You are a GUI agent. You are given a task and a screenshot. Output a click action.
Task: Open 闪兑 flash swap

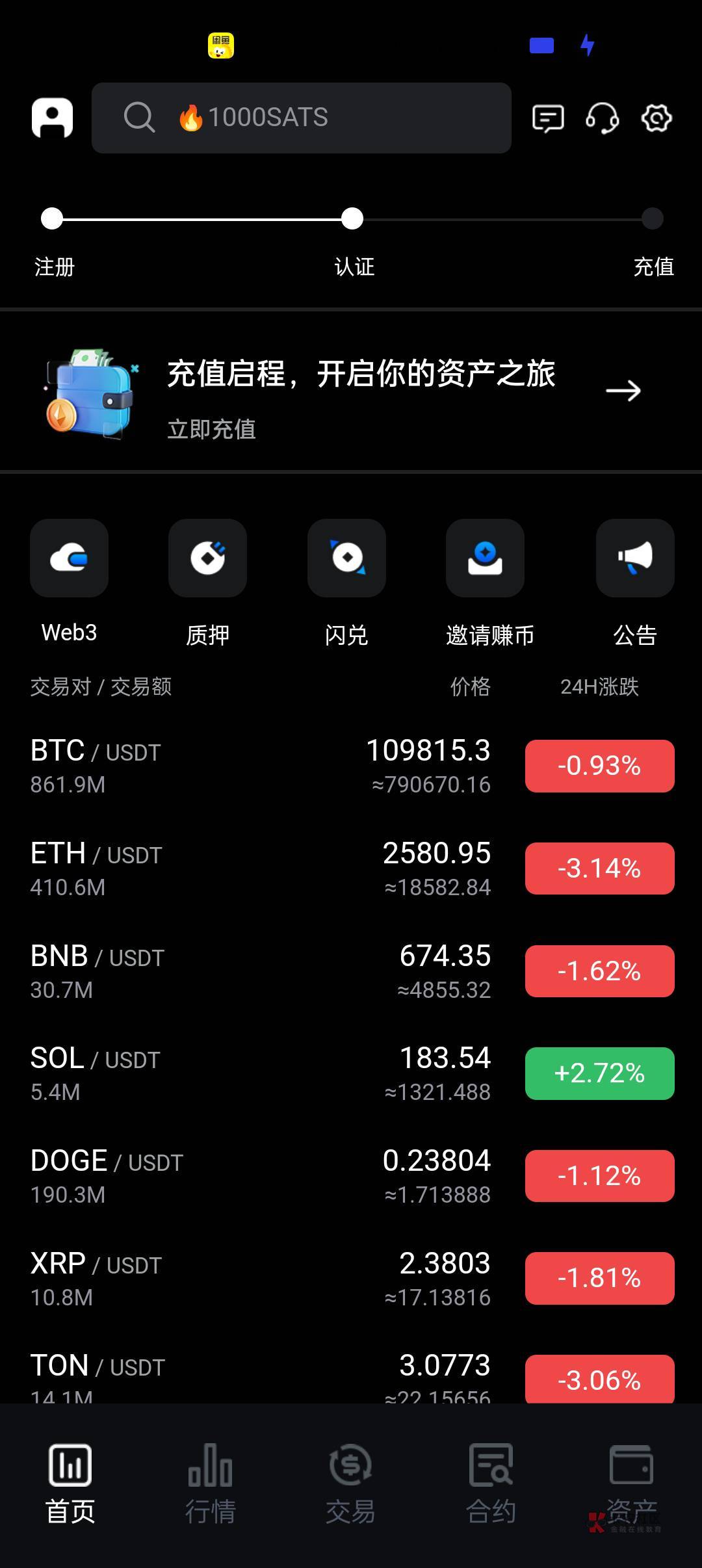tap(346, 558)
